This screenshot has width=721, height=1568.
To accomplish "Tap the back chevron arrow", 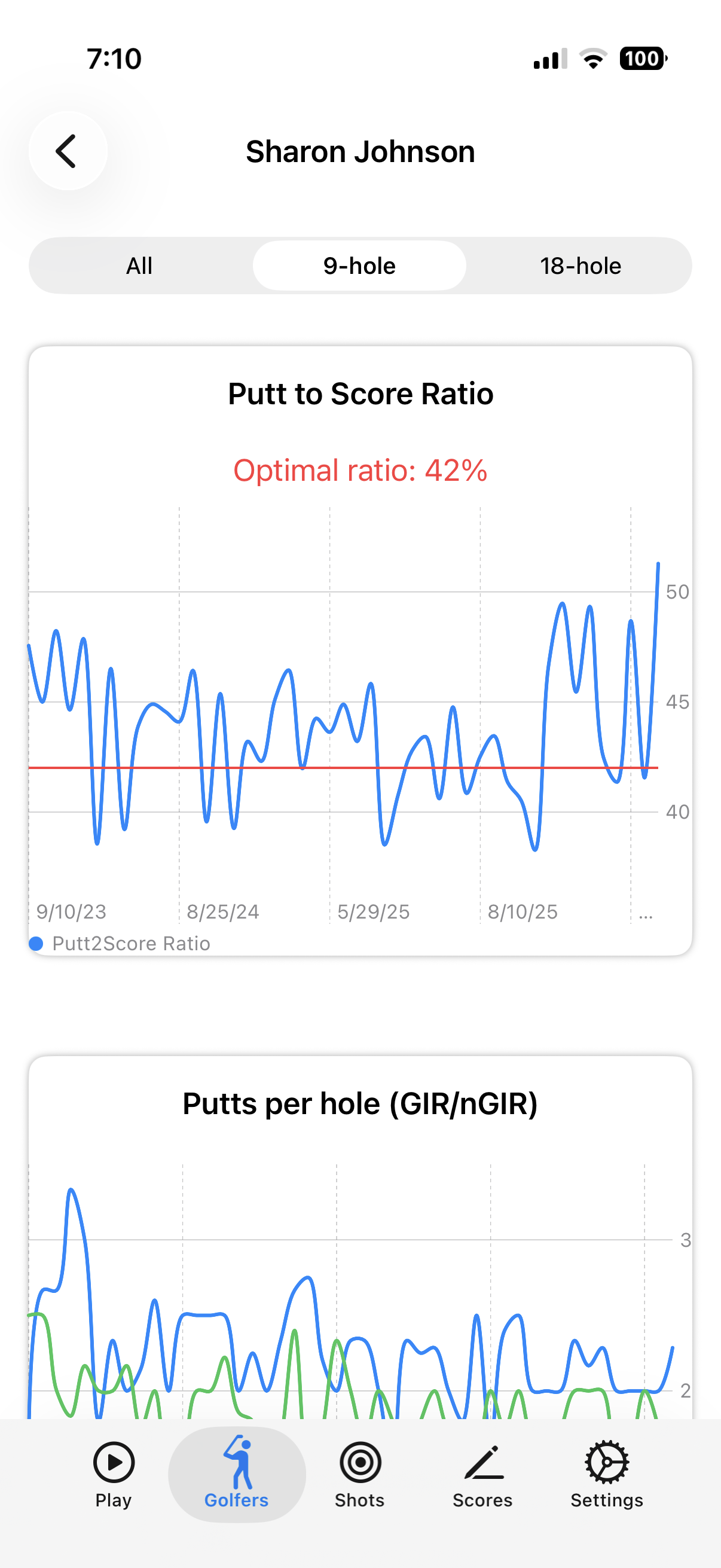I will click(x=68, y=151).
